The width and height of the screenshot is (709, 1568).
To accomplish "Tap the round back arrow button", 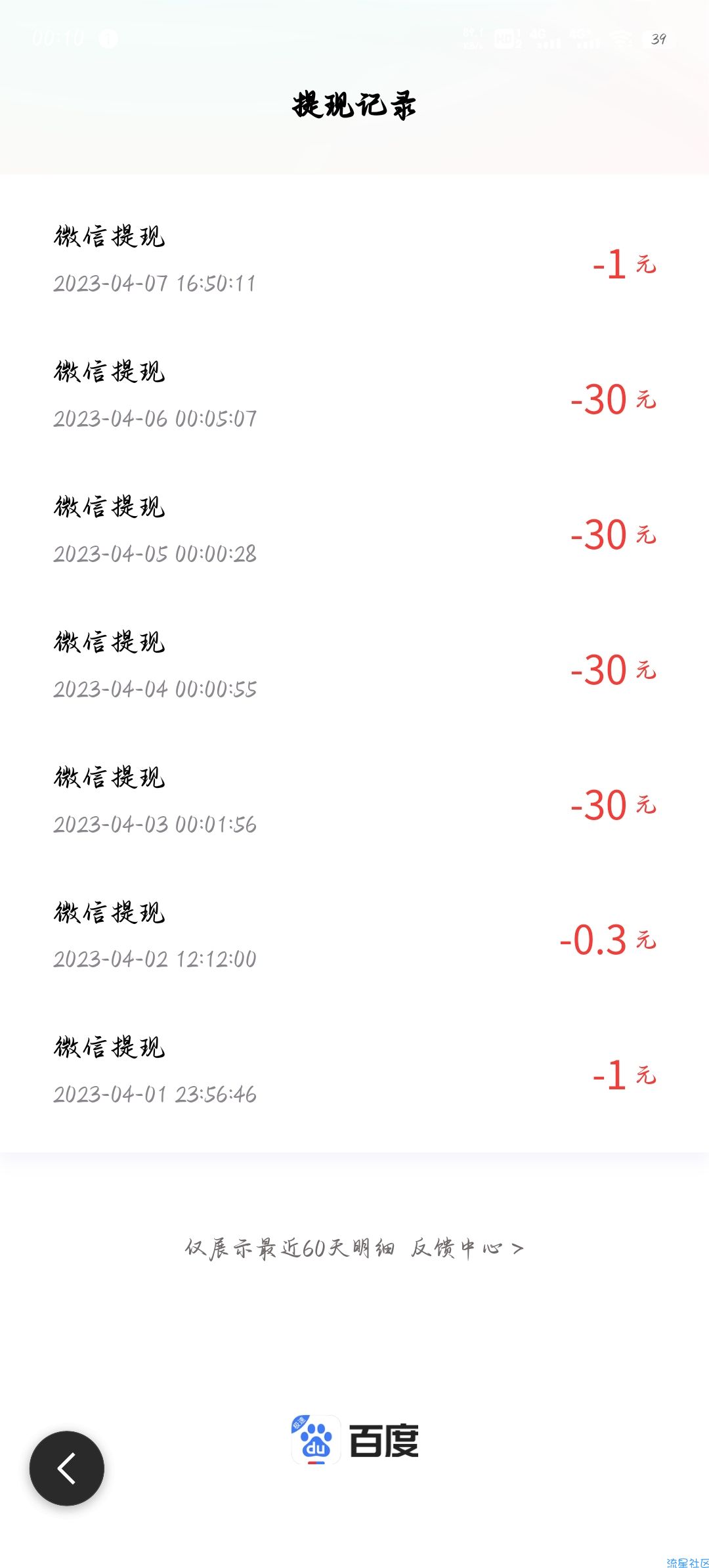I will [x=67, y=1468].
